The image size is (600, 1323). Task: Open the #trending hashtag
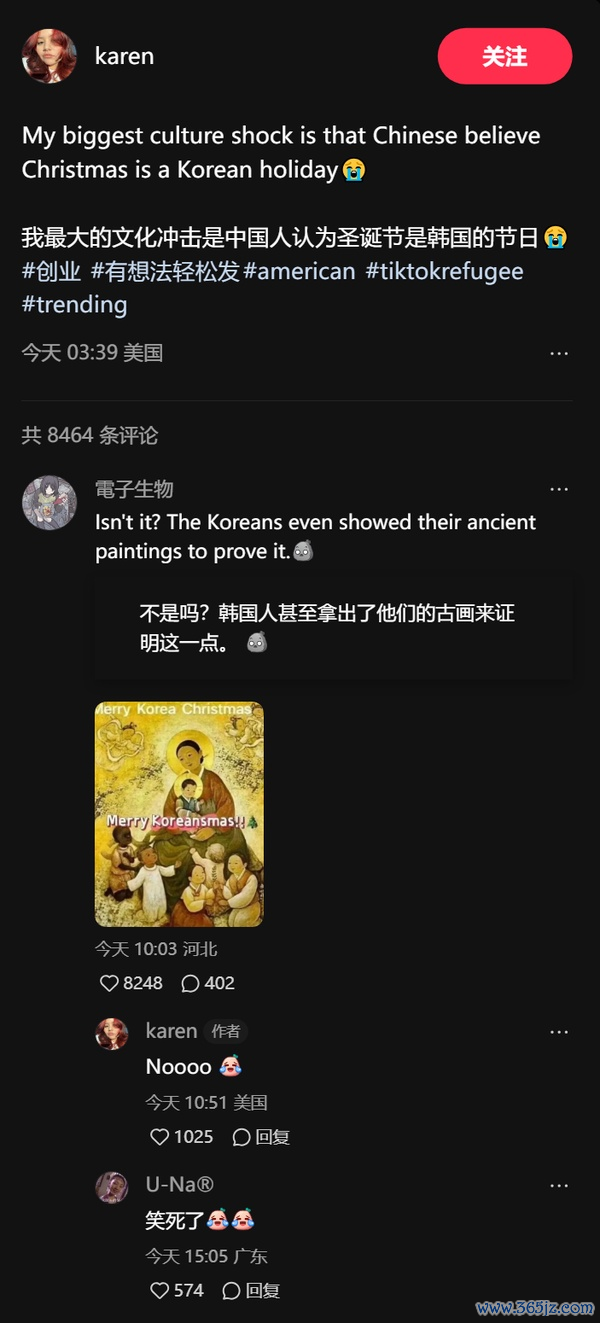pos(74,304)
